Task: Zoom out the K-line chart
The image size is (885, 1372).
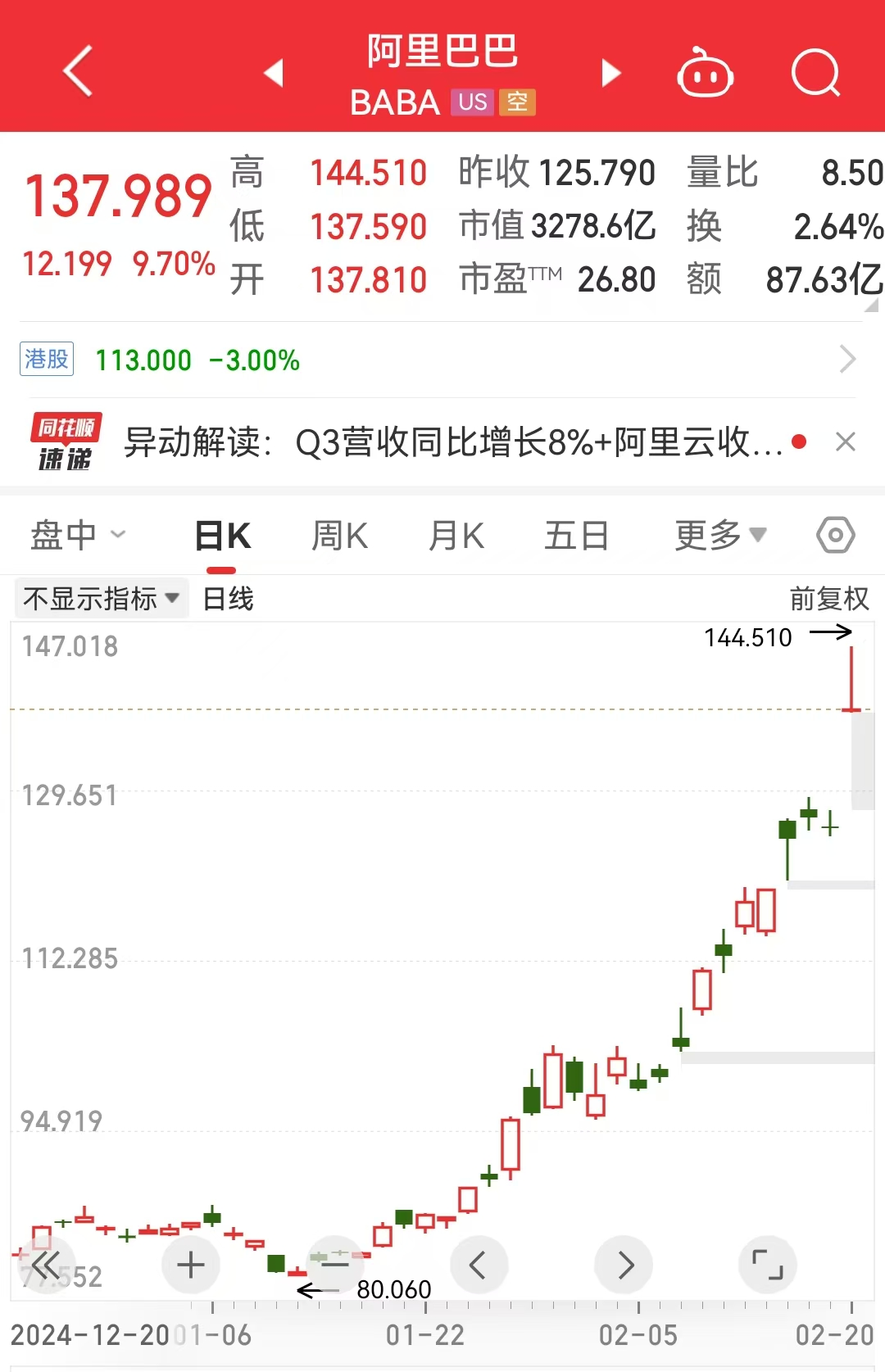Action: 334,1265
